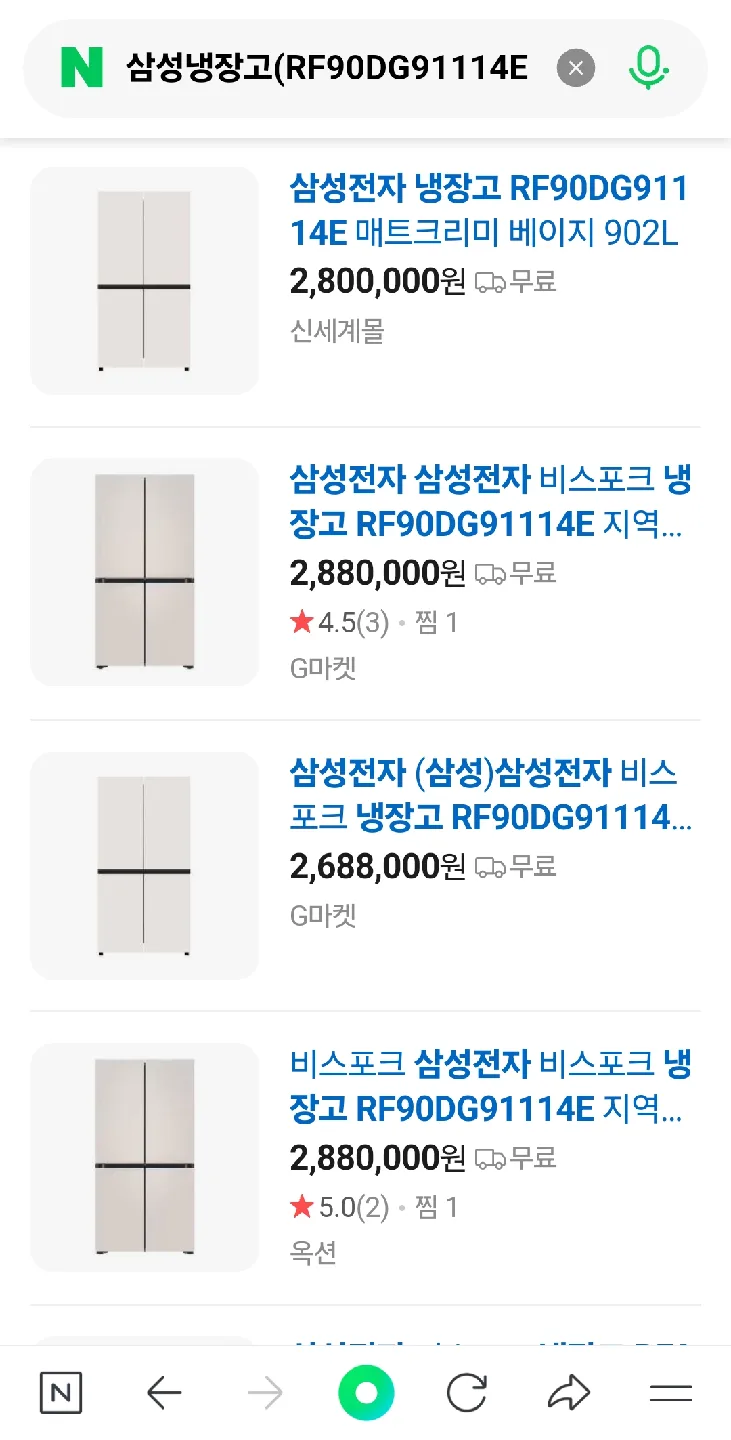Tap the green circle search button
Screen dimensions: 731x1440
pos(366,1393)
